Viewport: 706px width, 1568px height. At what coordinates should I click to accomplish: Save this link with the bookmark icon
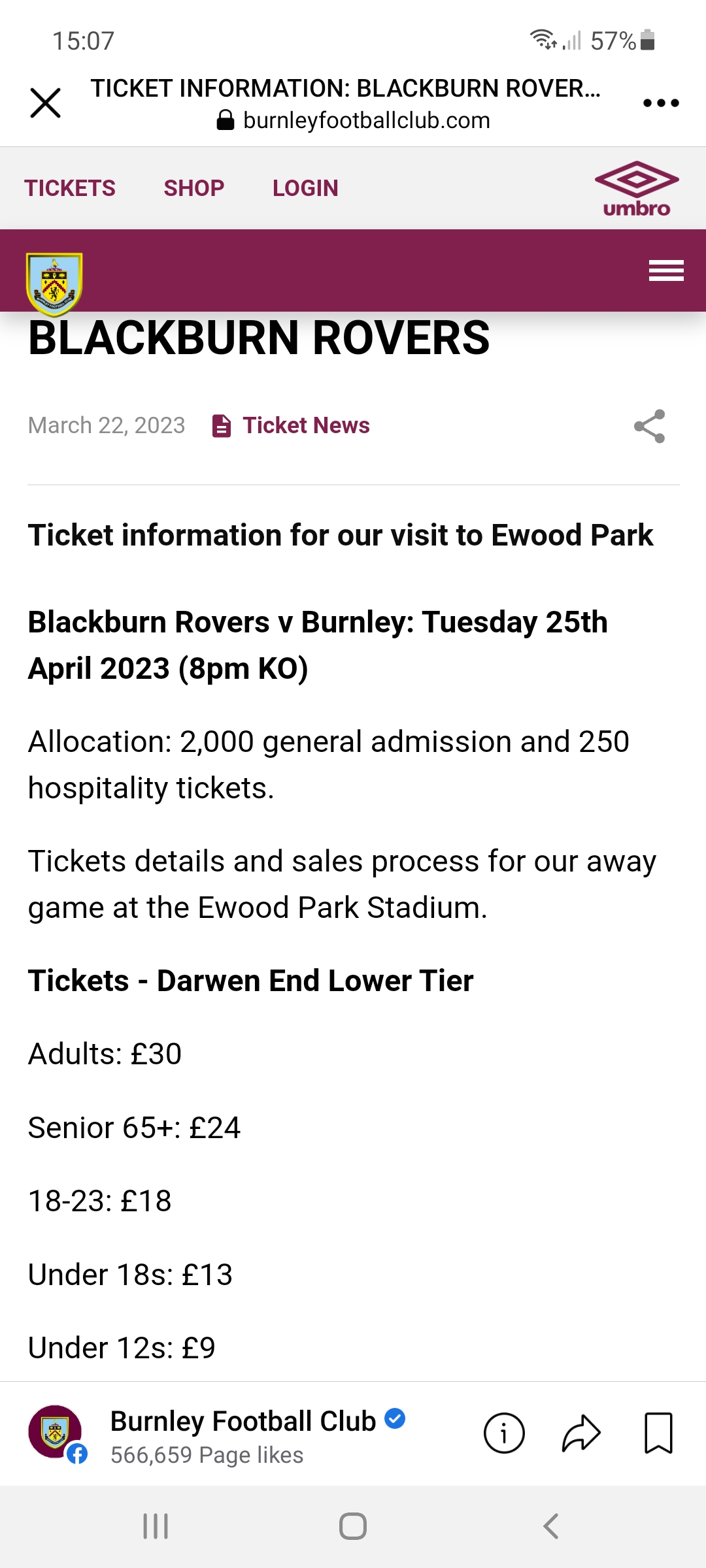click(658, 1433)
